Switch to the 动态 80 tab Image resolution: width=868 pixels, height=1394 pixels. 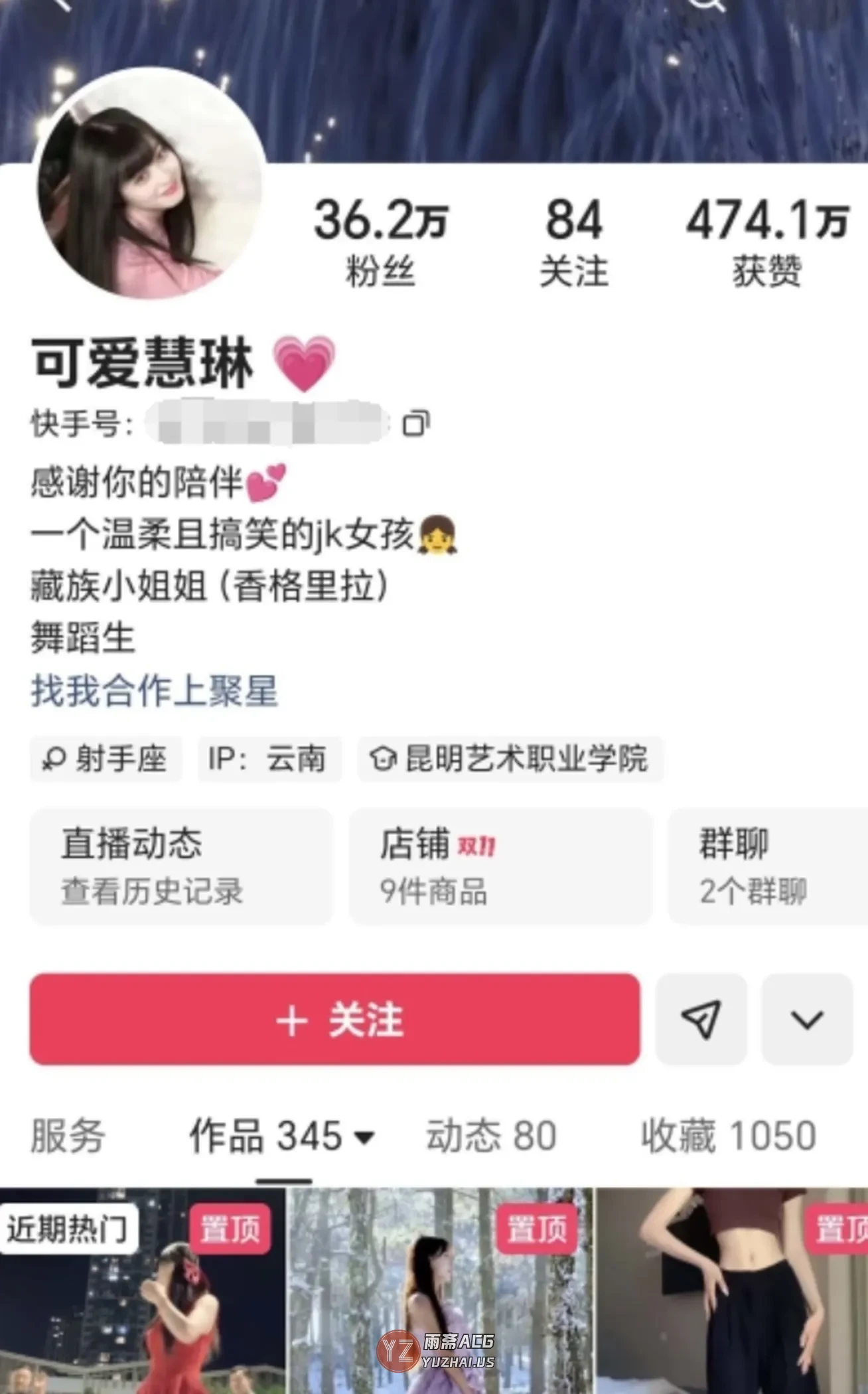(491, 1136)
